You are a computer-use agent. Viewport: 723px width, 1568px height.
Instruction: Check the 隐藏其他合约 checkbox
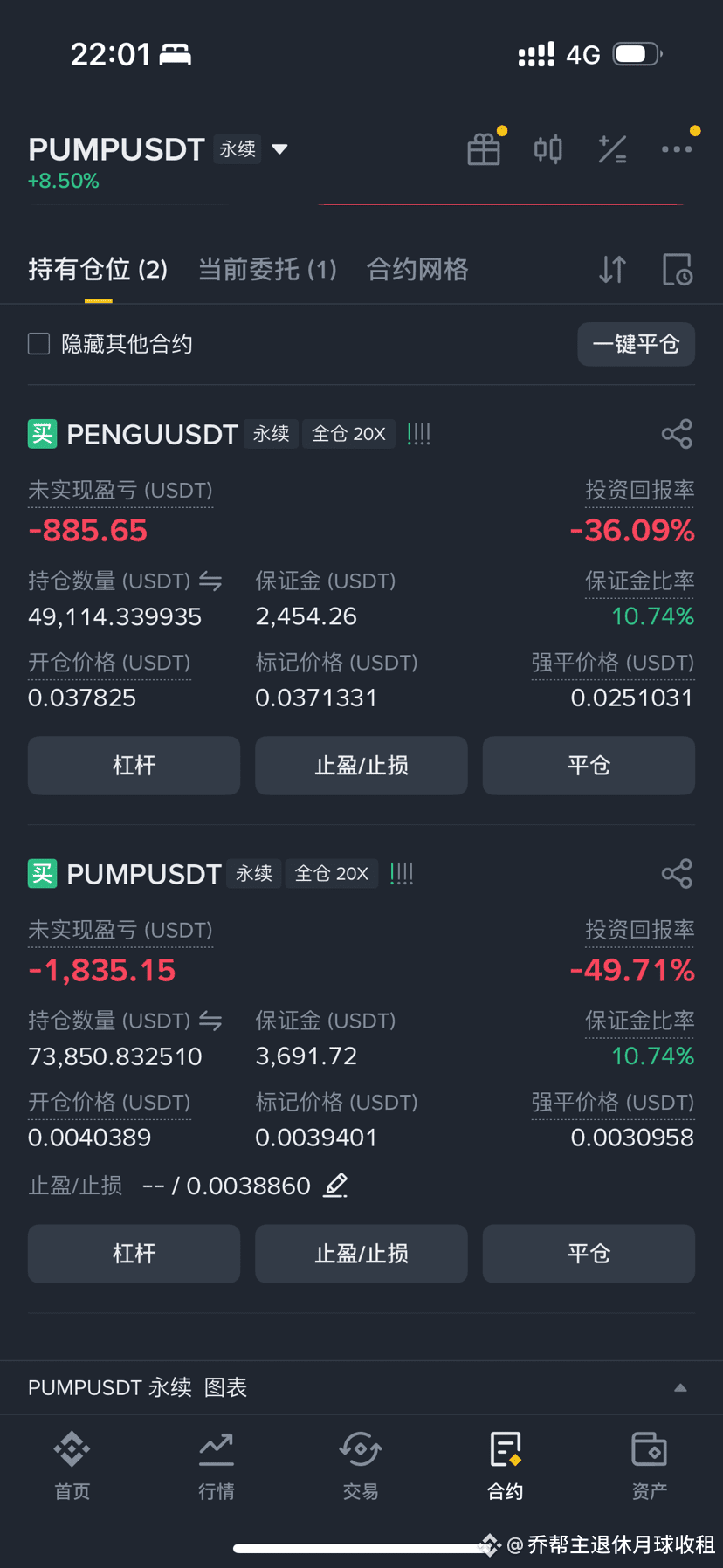(38, 344)
